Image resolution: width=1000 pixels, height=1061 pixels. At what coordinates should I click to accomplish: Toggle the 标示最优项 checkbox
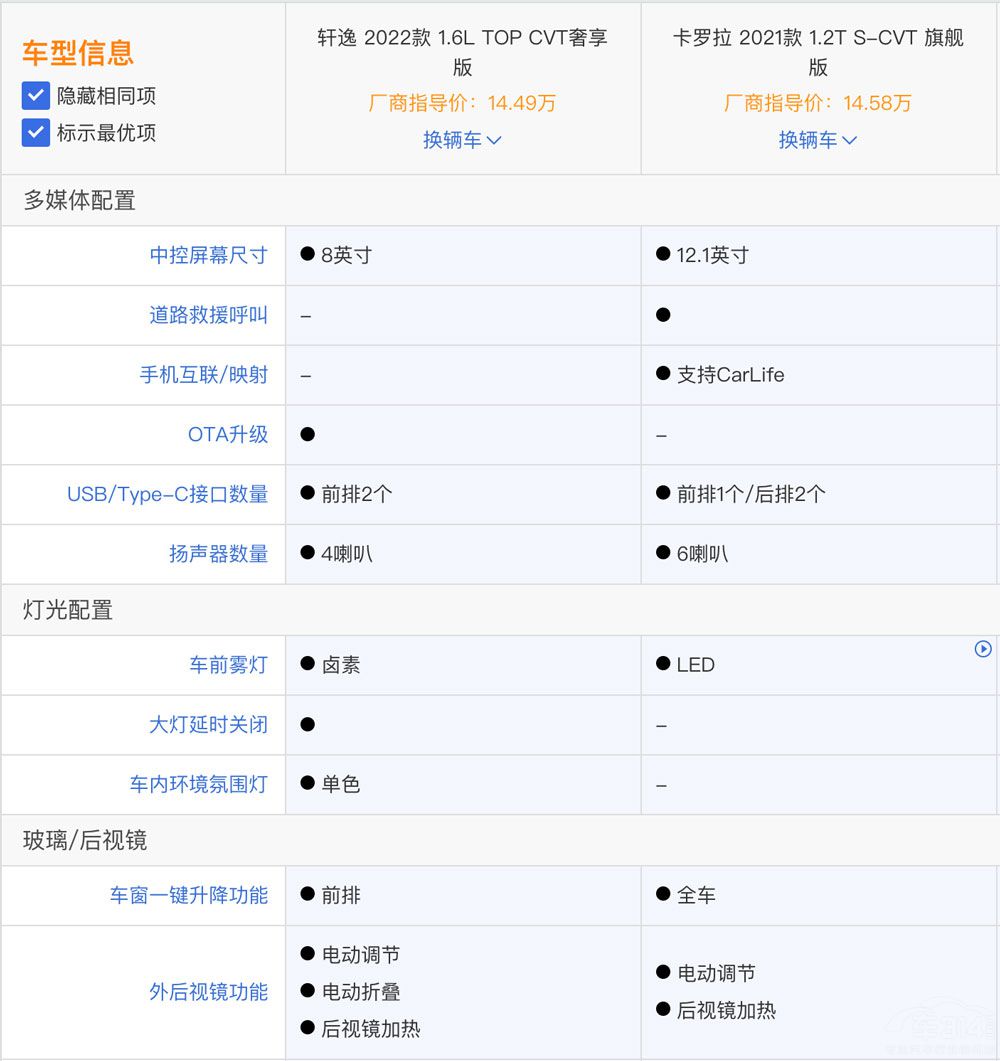(x=36, y=133)
